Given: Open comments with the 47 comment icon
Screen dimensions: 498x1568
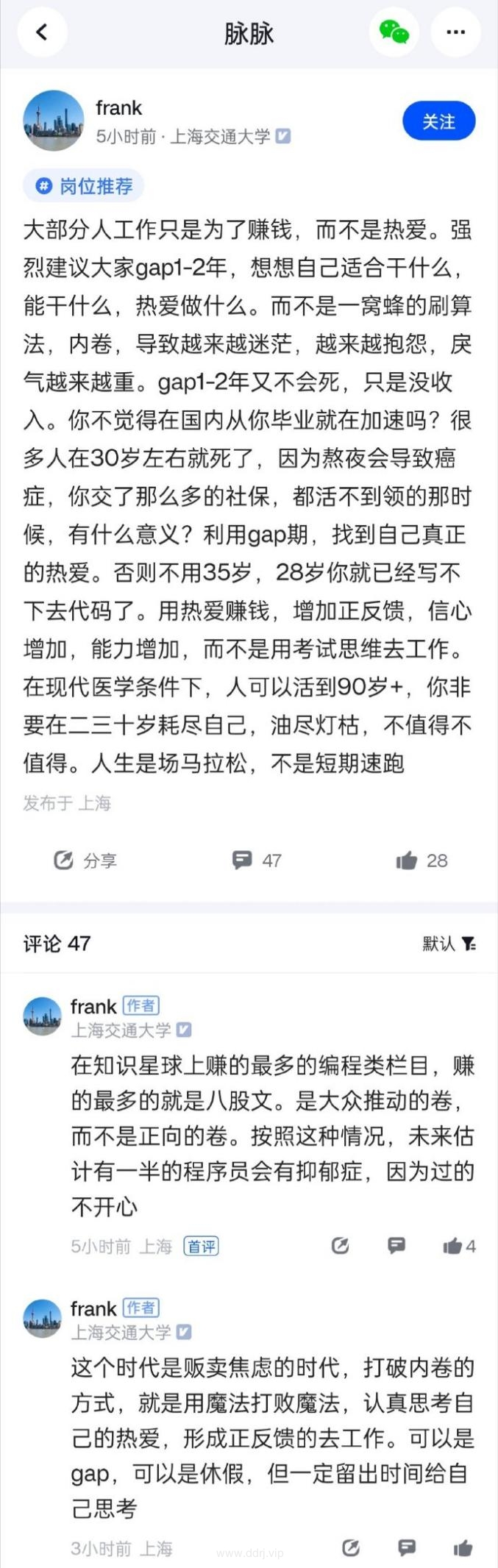Looking at the screenshot, I should click(256, 860).
